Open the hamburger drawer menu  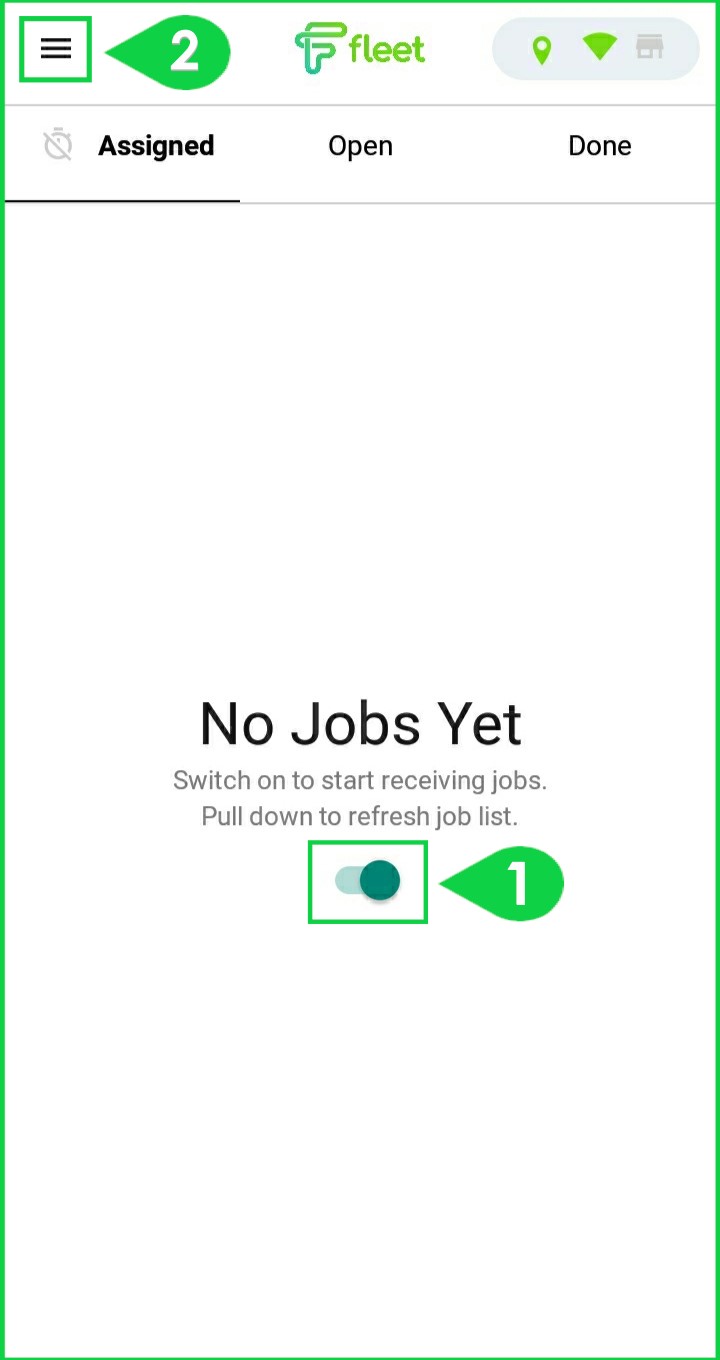(56, 49)
